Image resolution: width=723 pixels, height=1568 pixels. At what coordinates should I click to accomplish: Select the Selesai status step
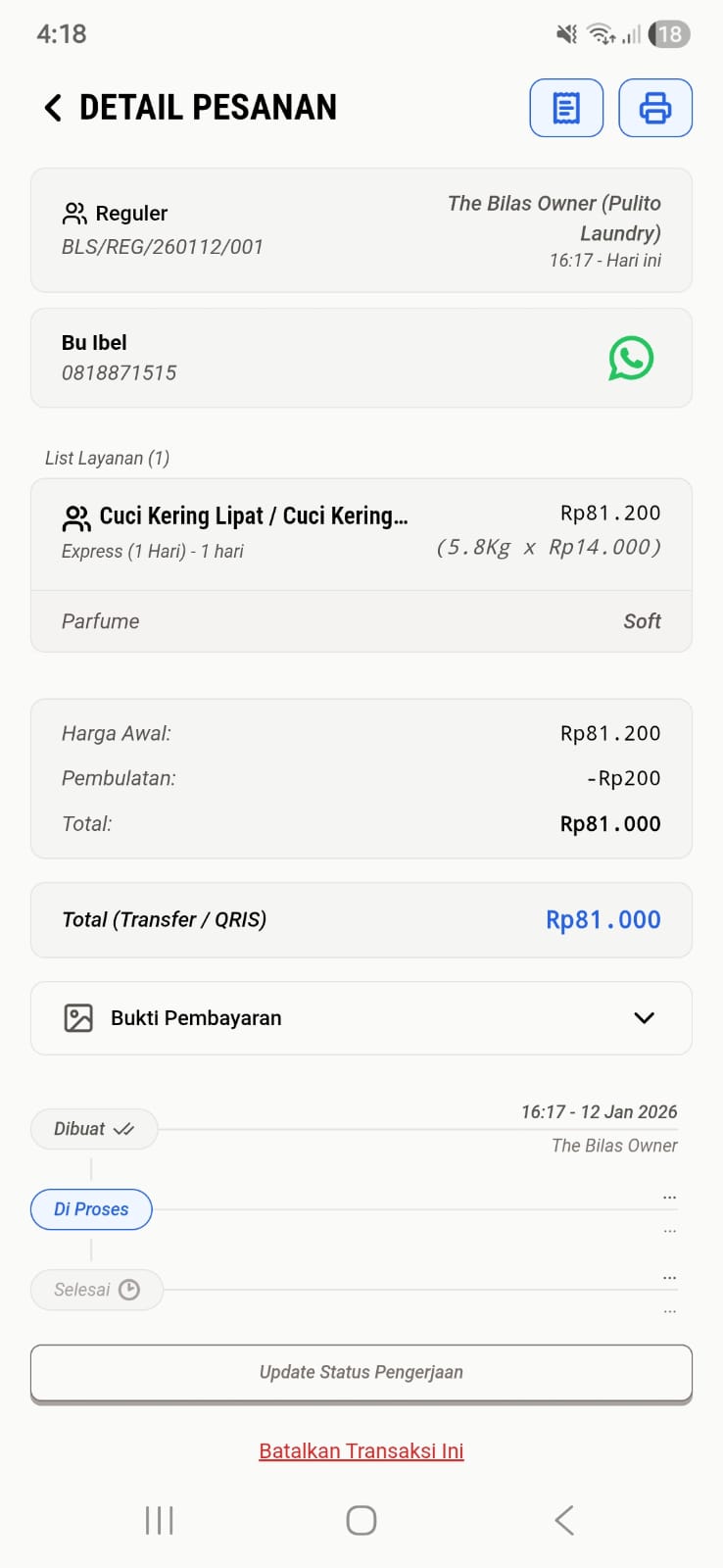click(96, 1289)
